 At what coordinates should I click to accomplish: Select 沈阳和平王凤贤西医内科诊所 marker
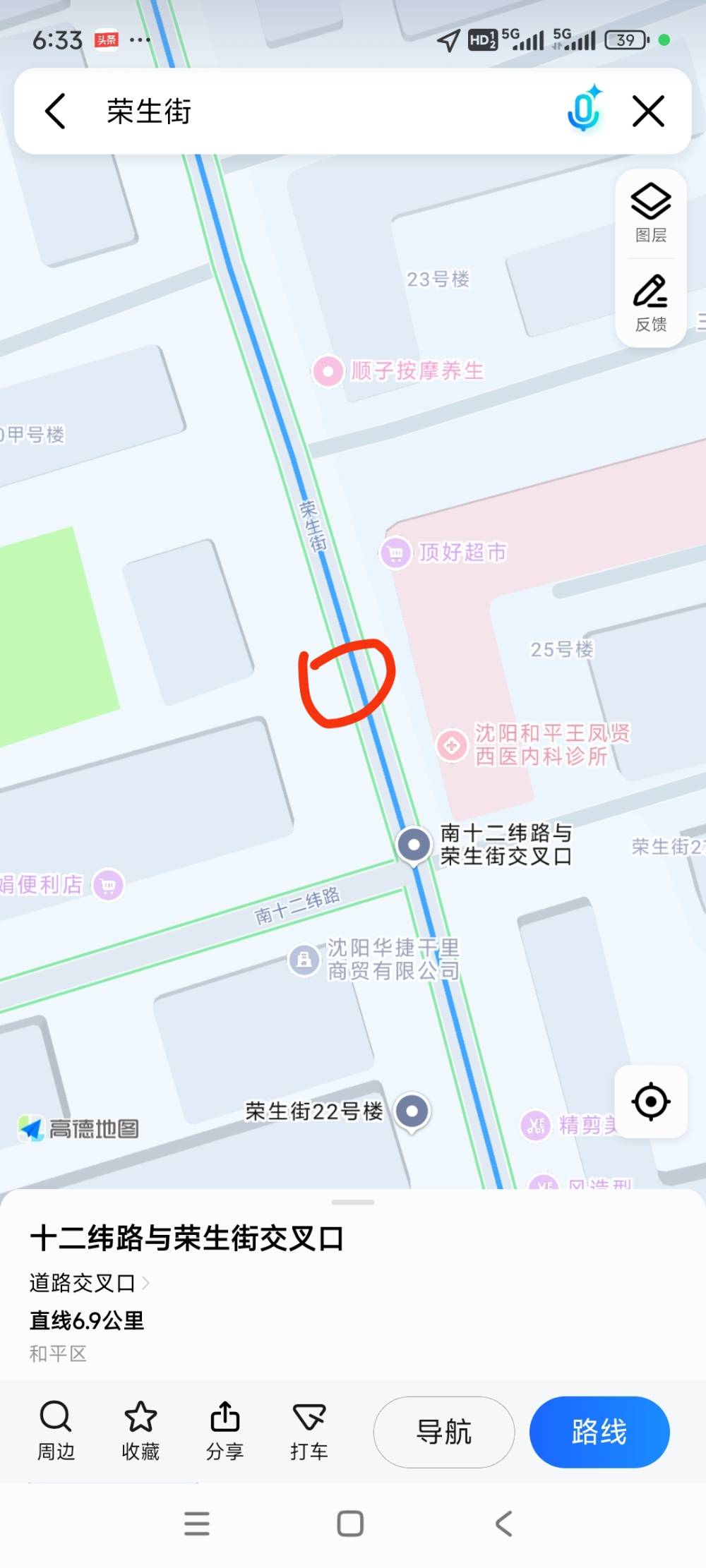452,745
